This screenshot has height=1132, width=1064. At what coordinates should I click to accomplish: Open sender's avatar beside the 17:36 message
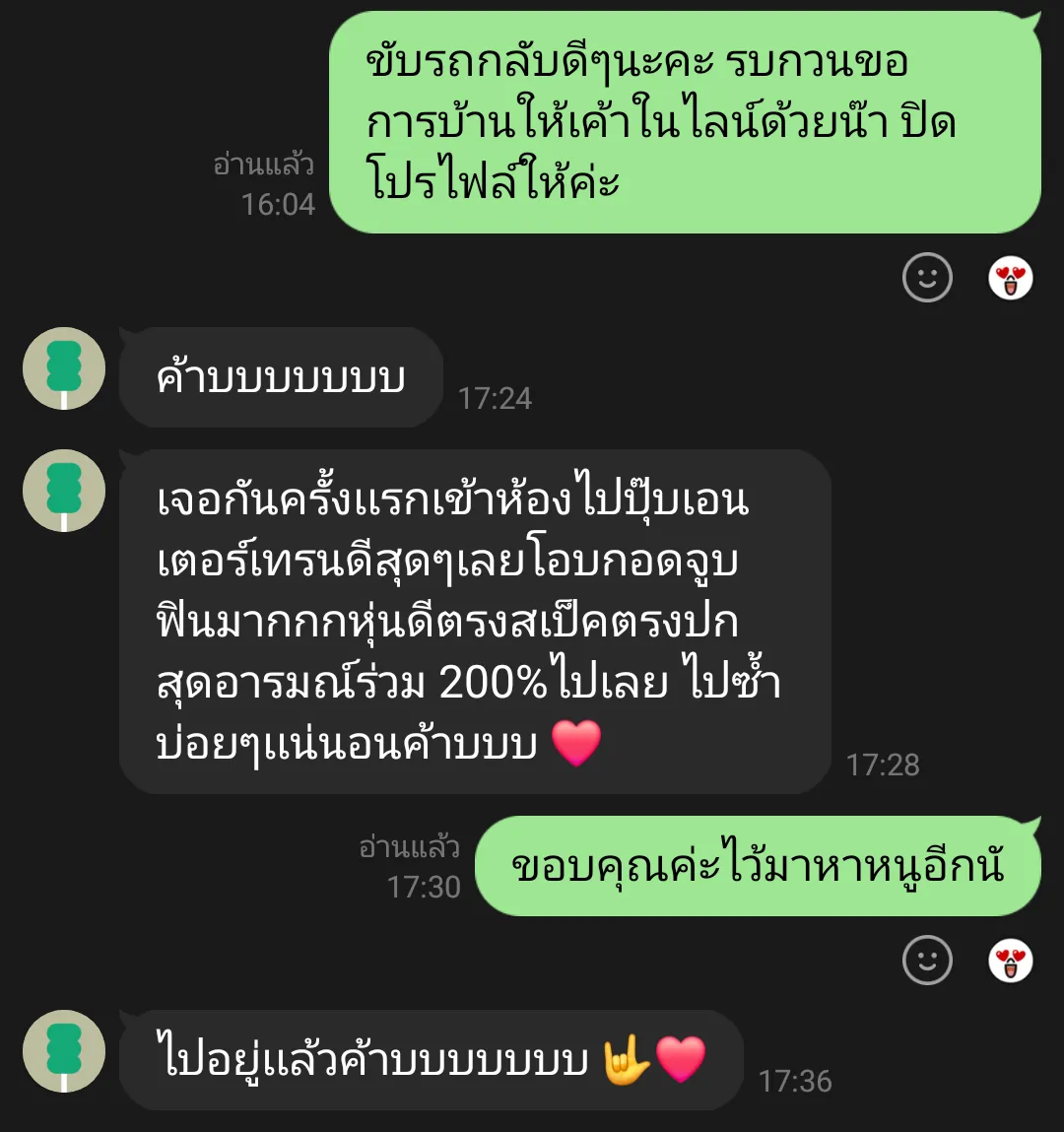[x=64, y=1051]
